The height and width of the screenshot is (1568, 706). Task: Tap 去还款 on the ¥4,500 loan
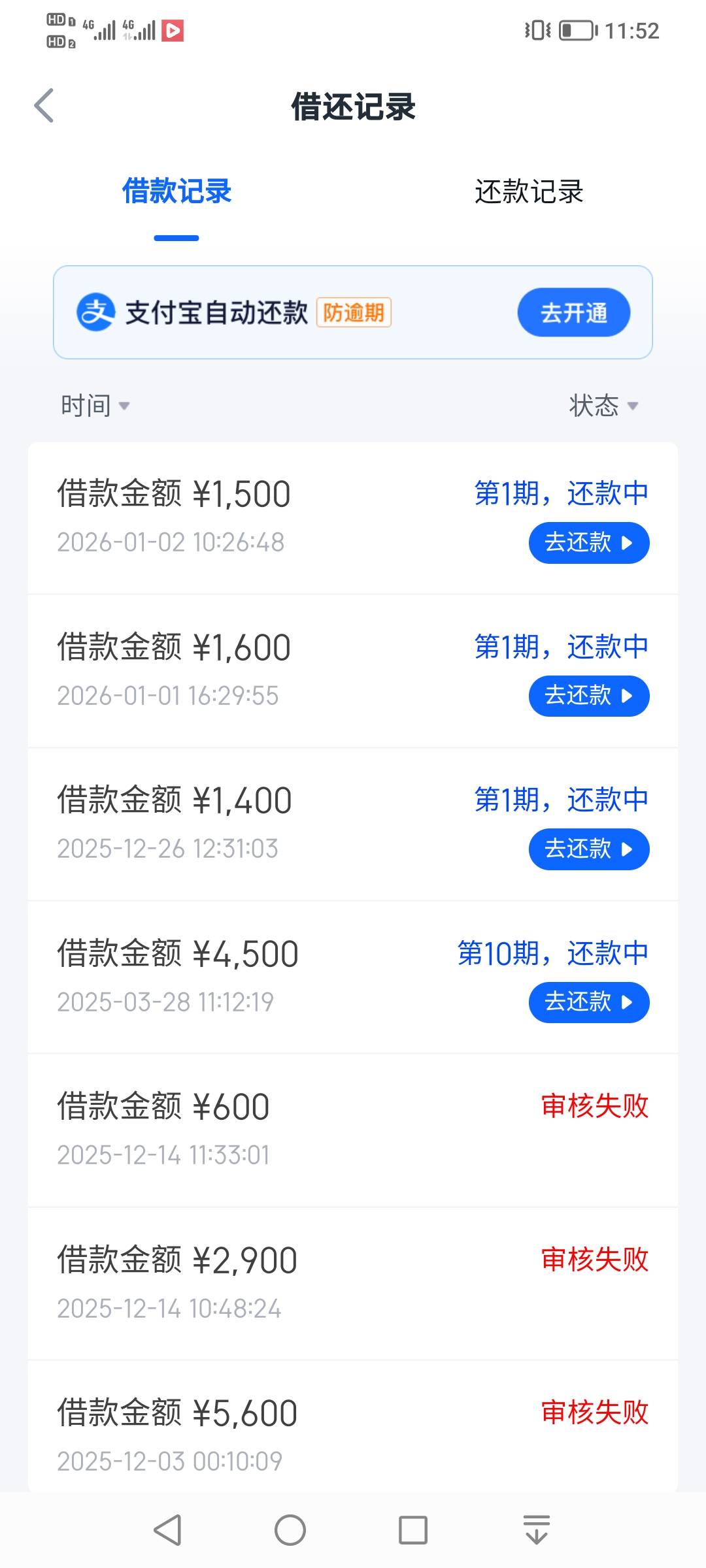pyautogui.click(x=589, y=1002)
